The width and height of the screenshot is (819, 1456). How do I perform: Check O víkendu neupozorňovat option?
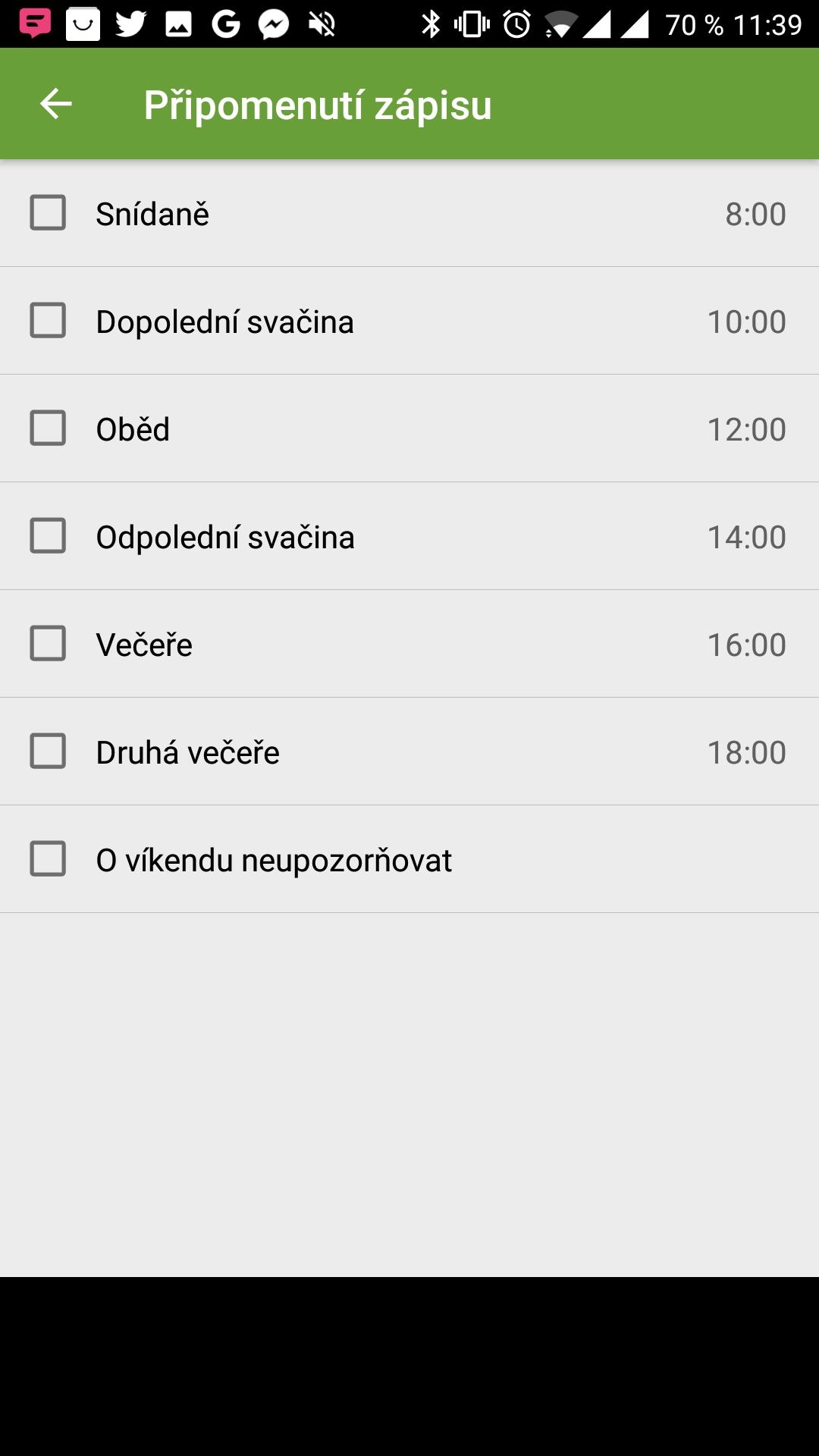[48, 858]
